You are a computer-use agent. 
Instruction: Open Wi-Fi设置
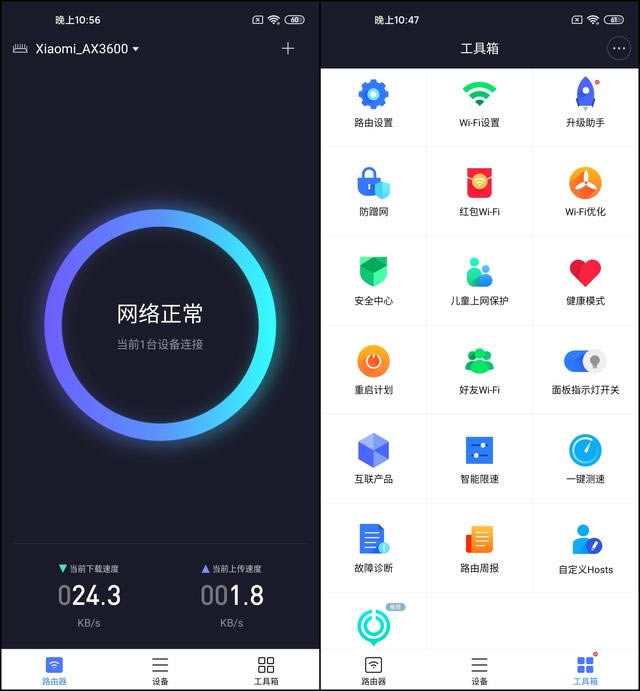tap(479, 104)
